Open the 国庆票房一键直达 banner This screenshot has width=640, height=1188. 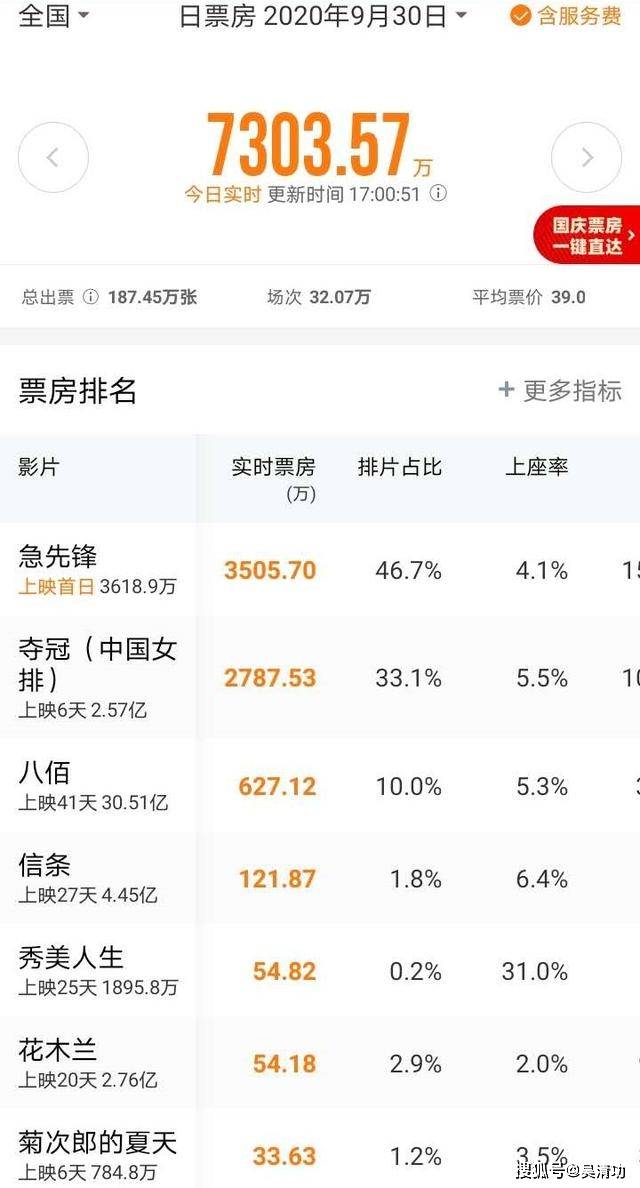(x=588, y=235)
